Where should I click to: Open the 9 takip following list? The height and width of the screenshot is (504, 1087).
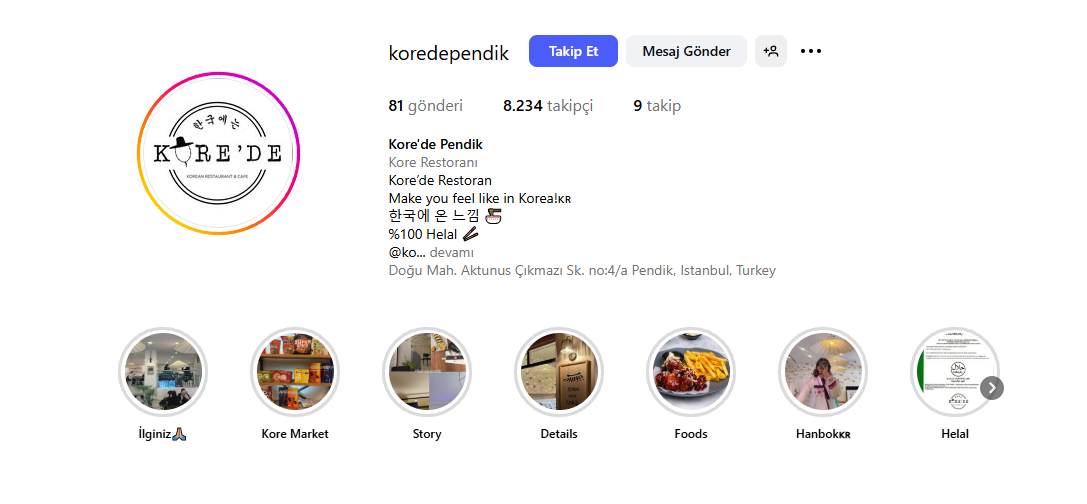click(x=657, y=106)
